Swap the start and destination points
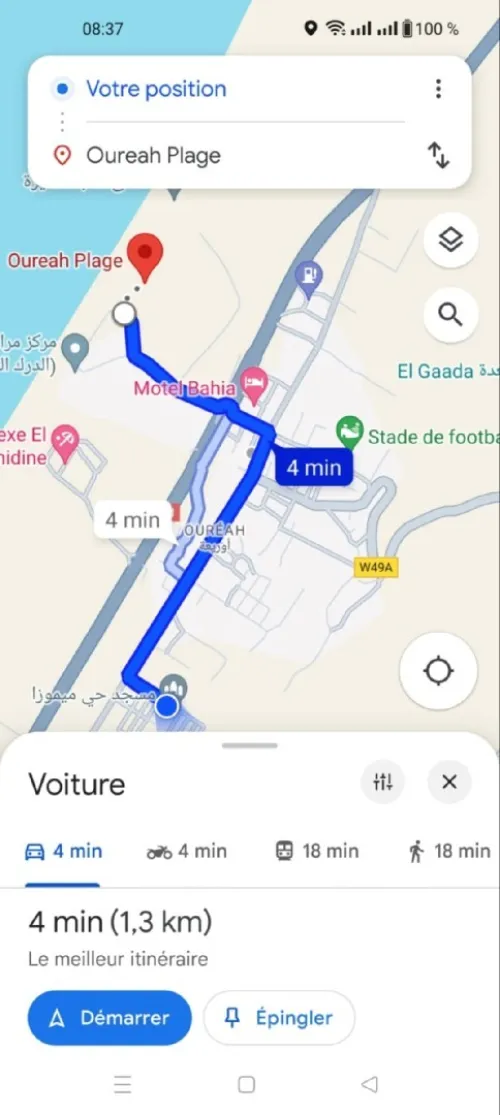This screenshot has height=1115, width=500. pyautogui.click(x=438, y=155)
